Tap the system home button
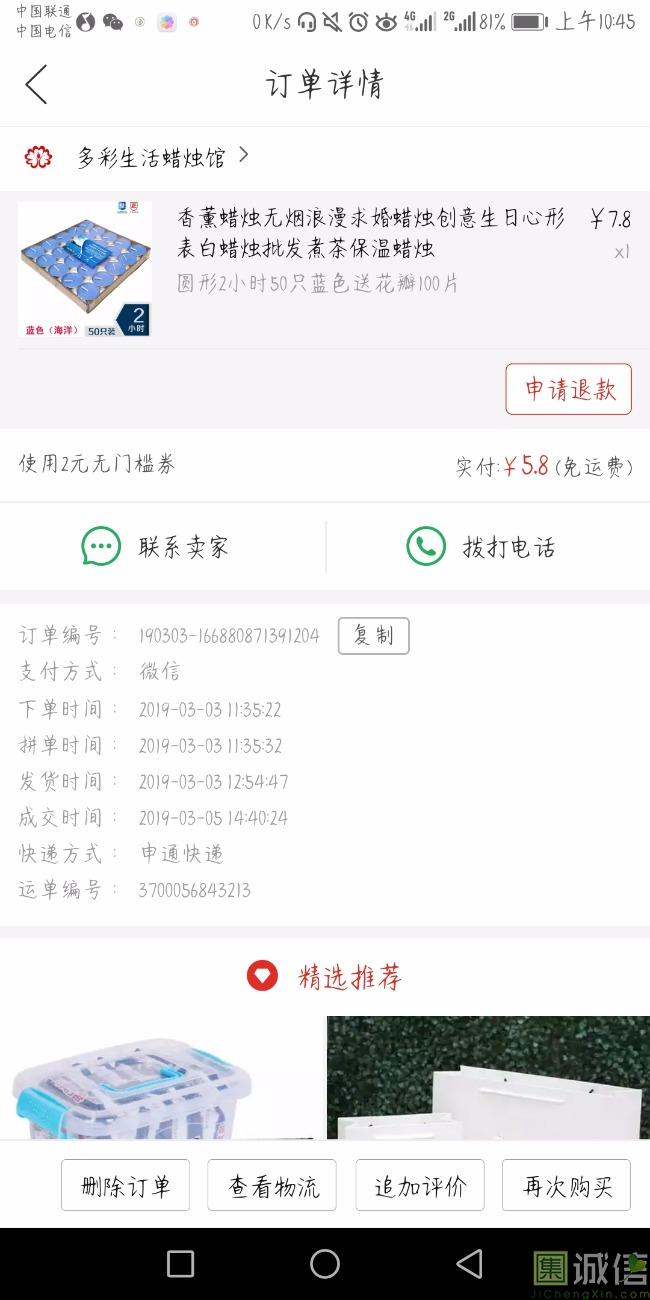The image size is (650, 1300). tap(325, 1264)
